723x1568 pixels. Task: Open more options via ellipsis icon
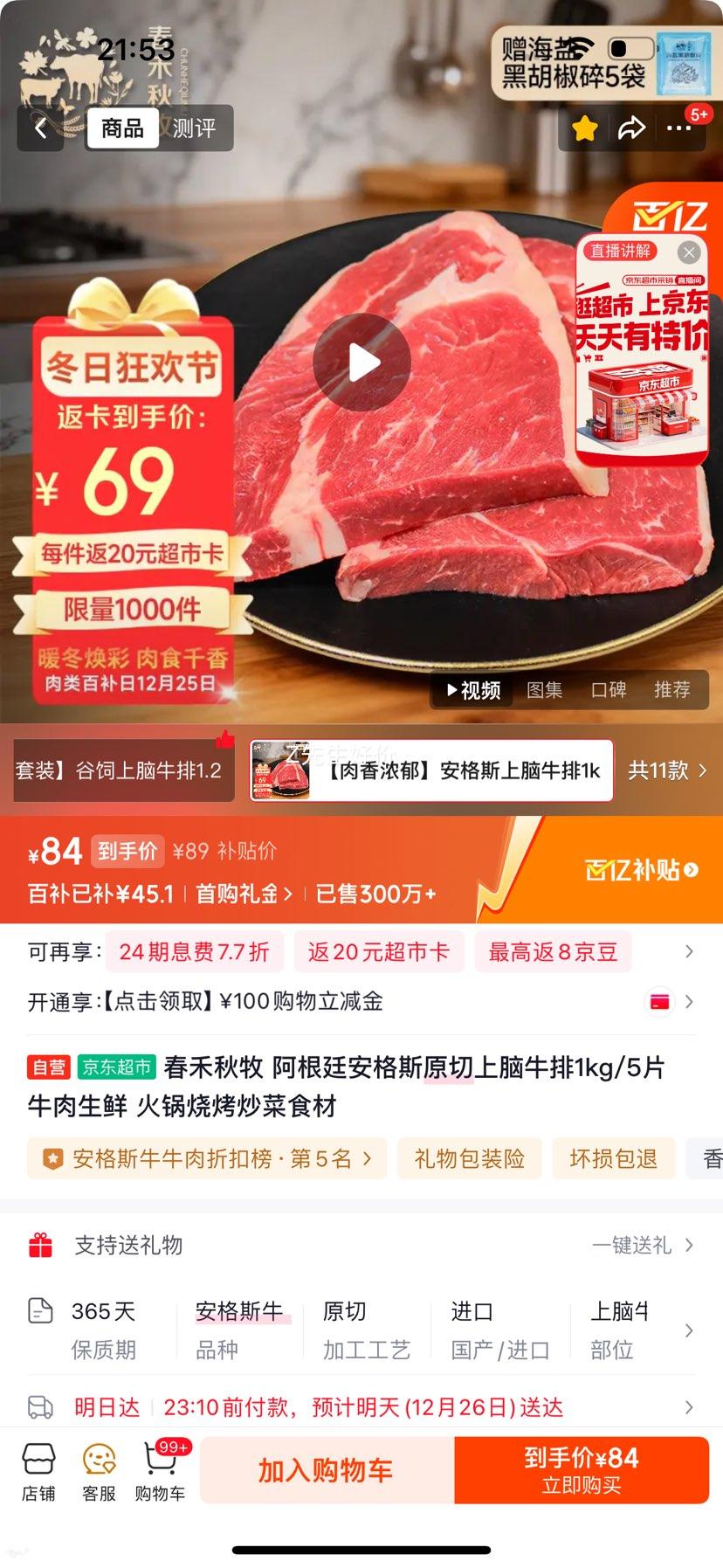click(679, 127)
